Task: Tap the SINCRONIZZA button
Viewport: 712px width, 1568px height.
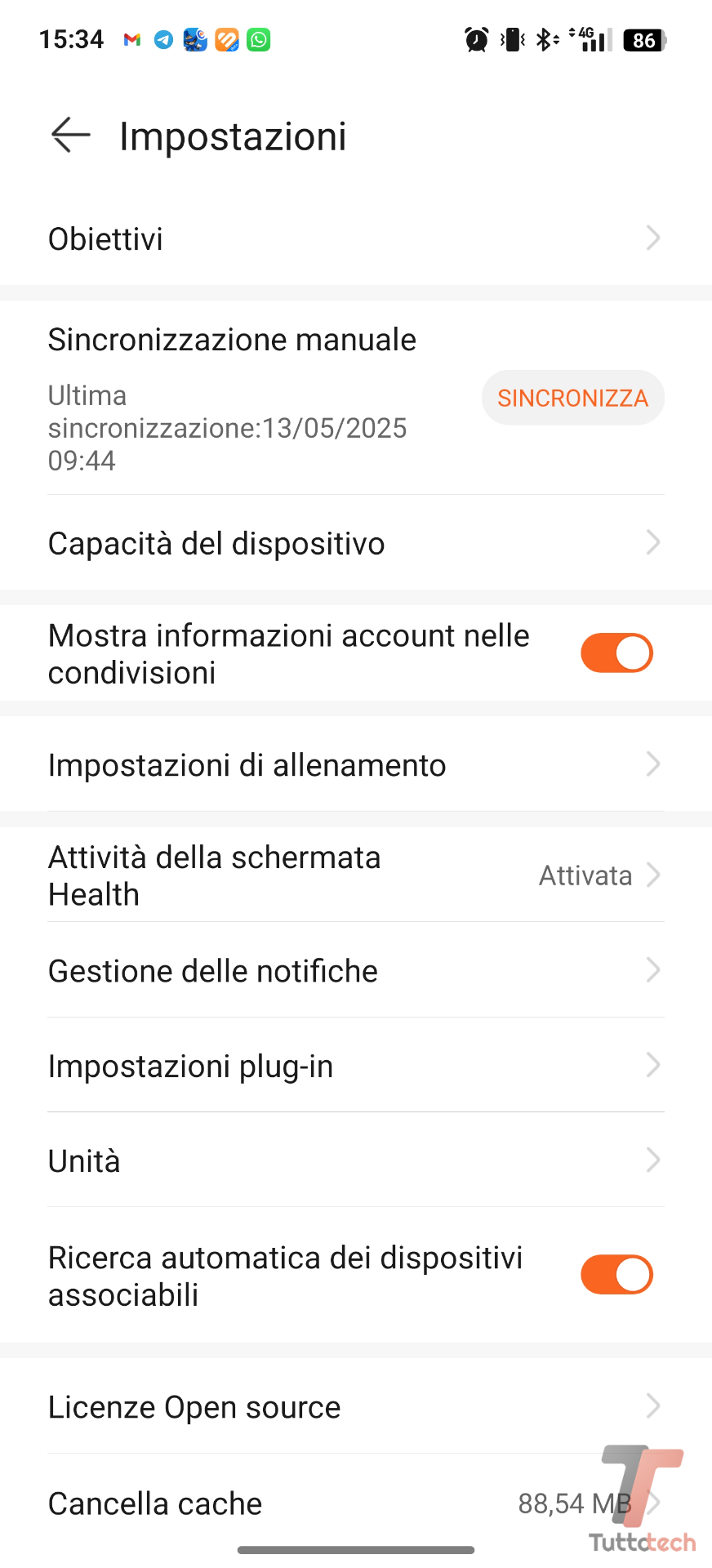Action: 572,398
